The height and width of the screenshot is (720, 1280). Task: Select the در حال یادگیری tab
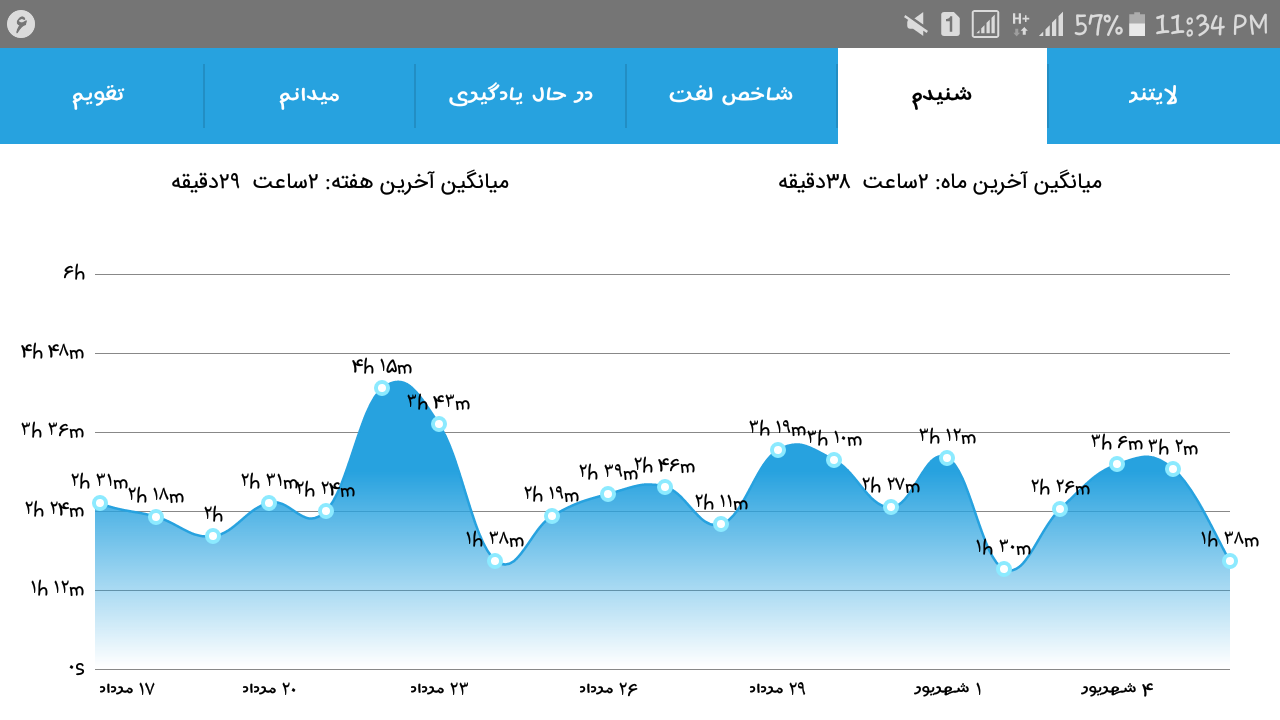click(521, 95)
